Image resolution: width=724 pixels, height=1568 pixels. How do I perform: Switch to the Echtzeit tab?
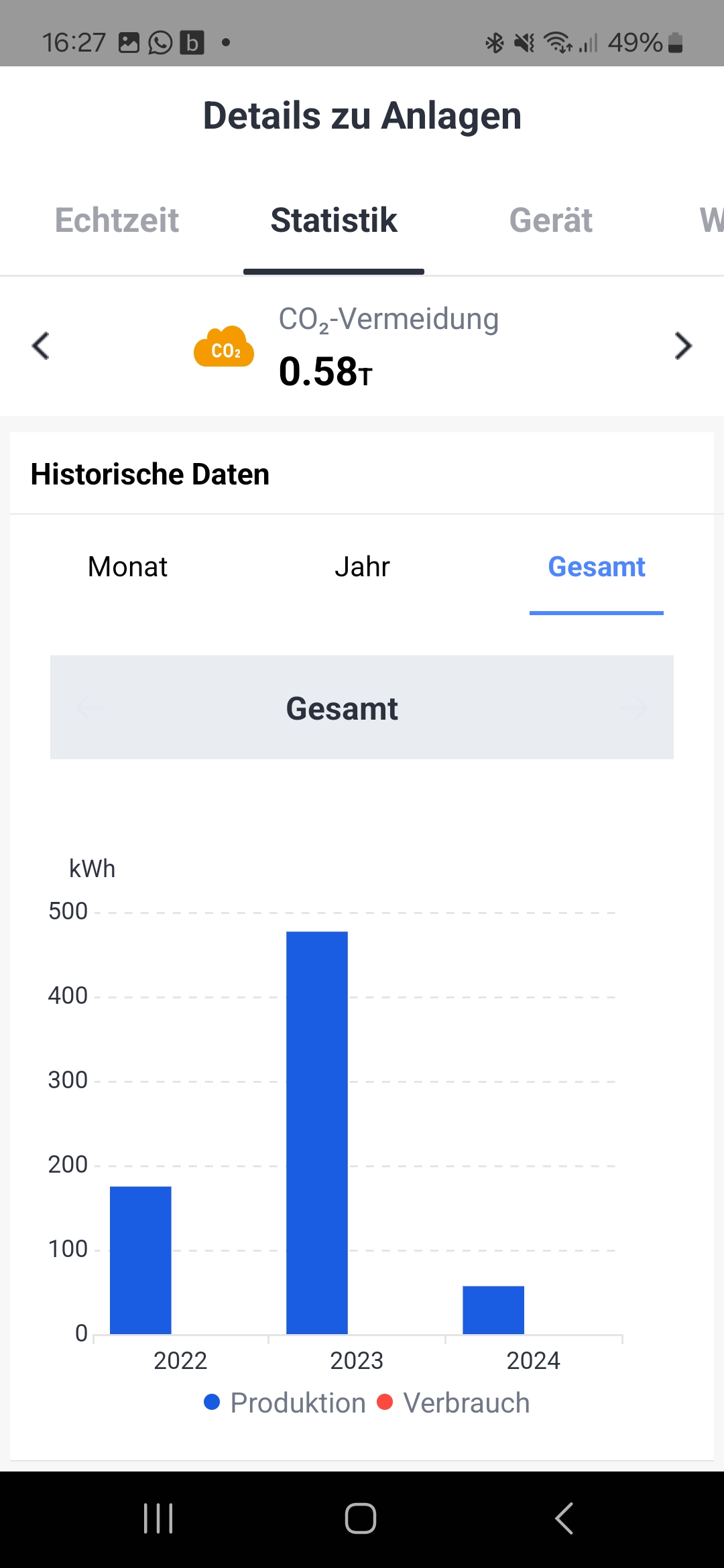117,220
